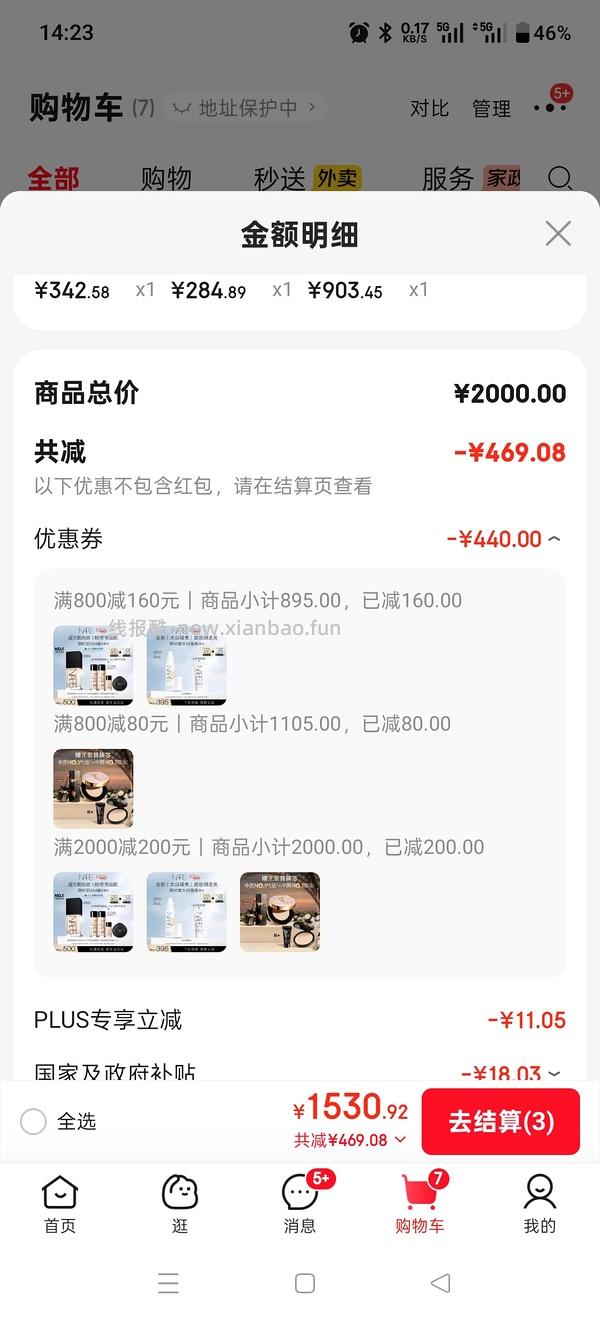Close the 金额明细 panel
This screenshot has height=1320, width=600.
(x=558, y=234)
